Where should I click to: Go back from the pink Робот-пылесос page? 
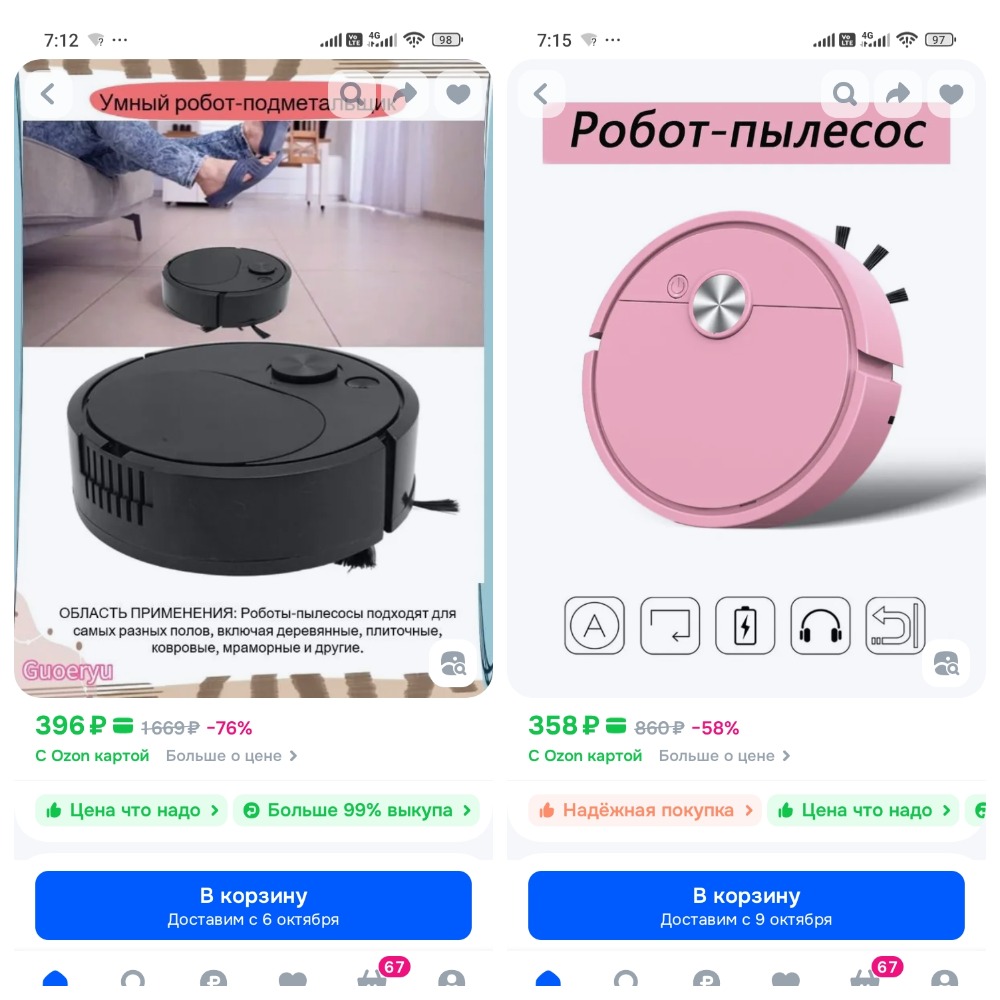point(541,94)
